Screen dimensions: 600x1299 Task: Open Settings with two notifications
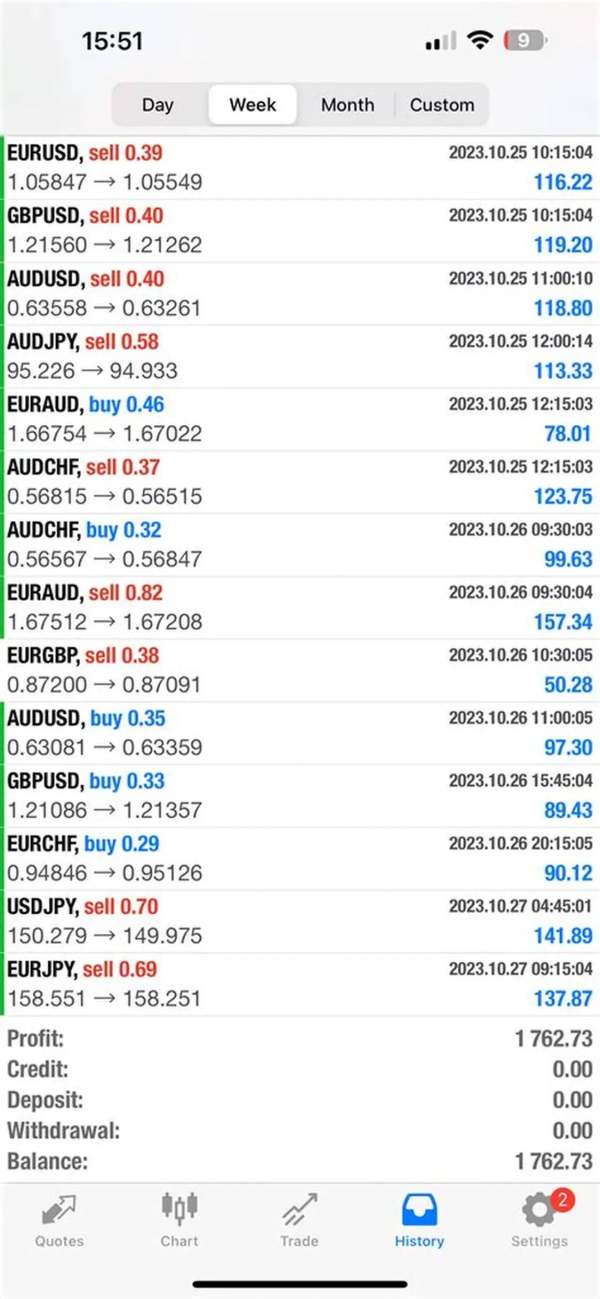539,1221
